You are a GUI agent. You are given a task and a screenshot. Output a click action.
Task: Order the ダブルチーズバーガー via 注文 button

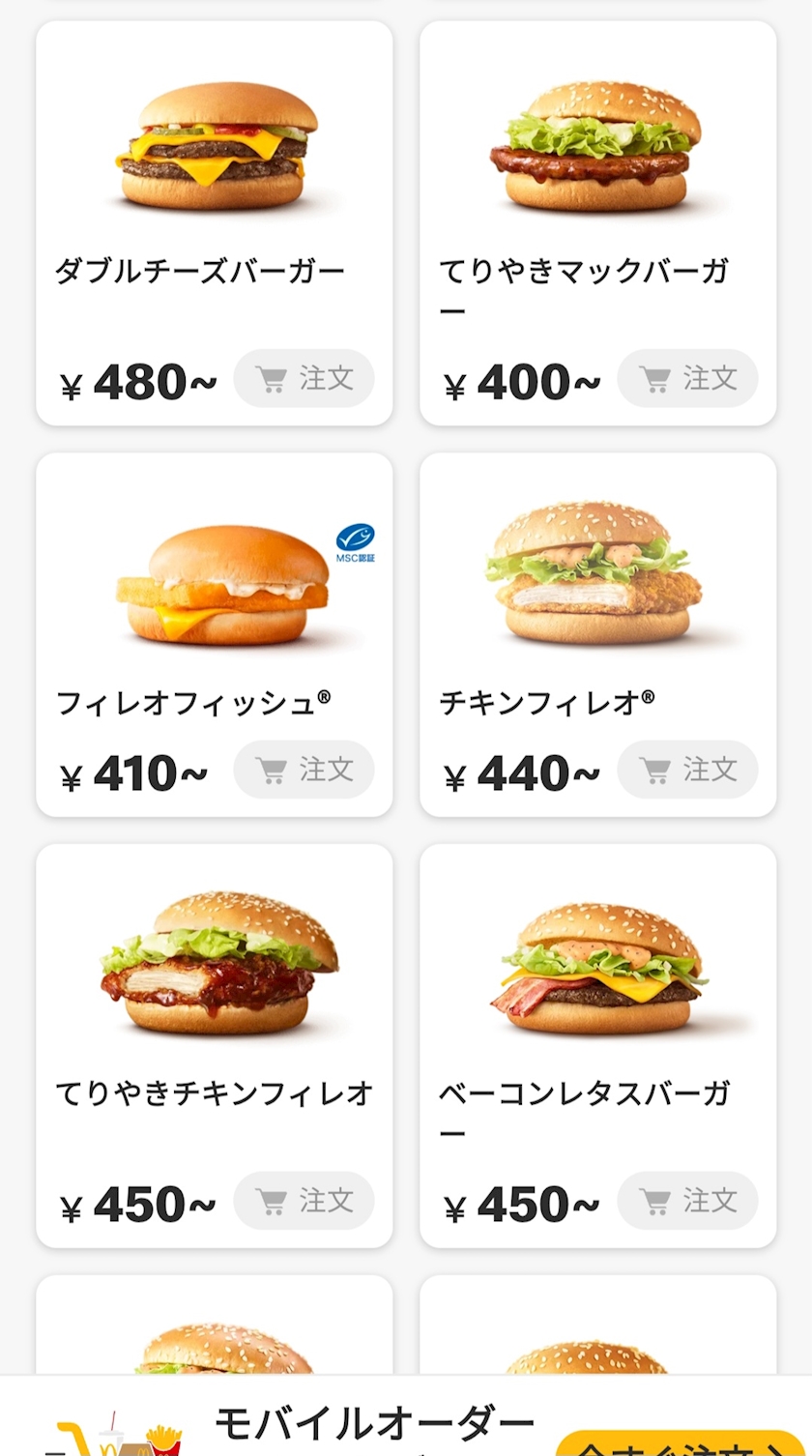pos(304,378)
